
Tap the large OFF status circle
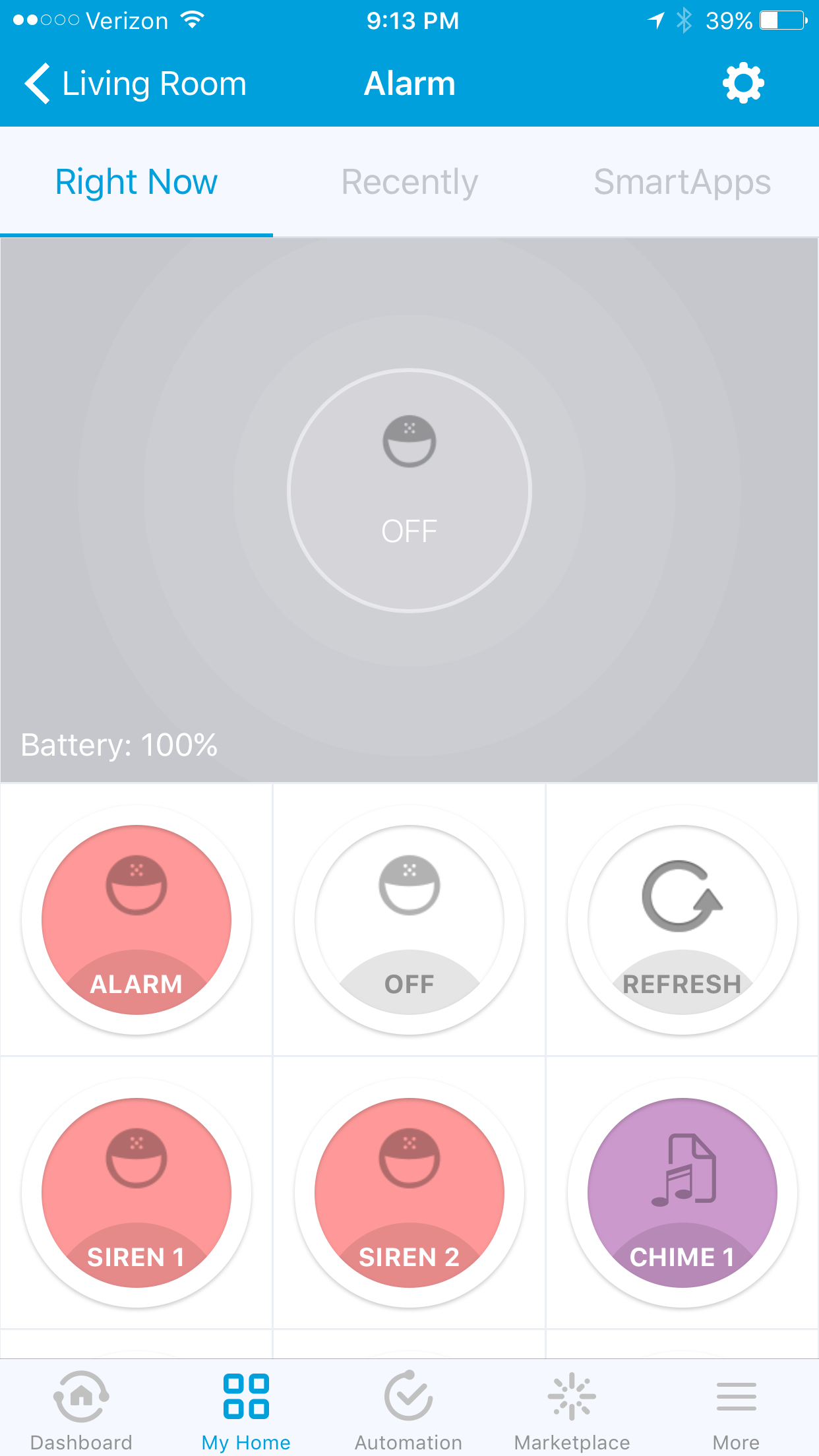409,491
